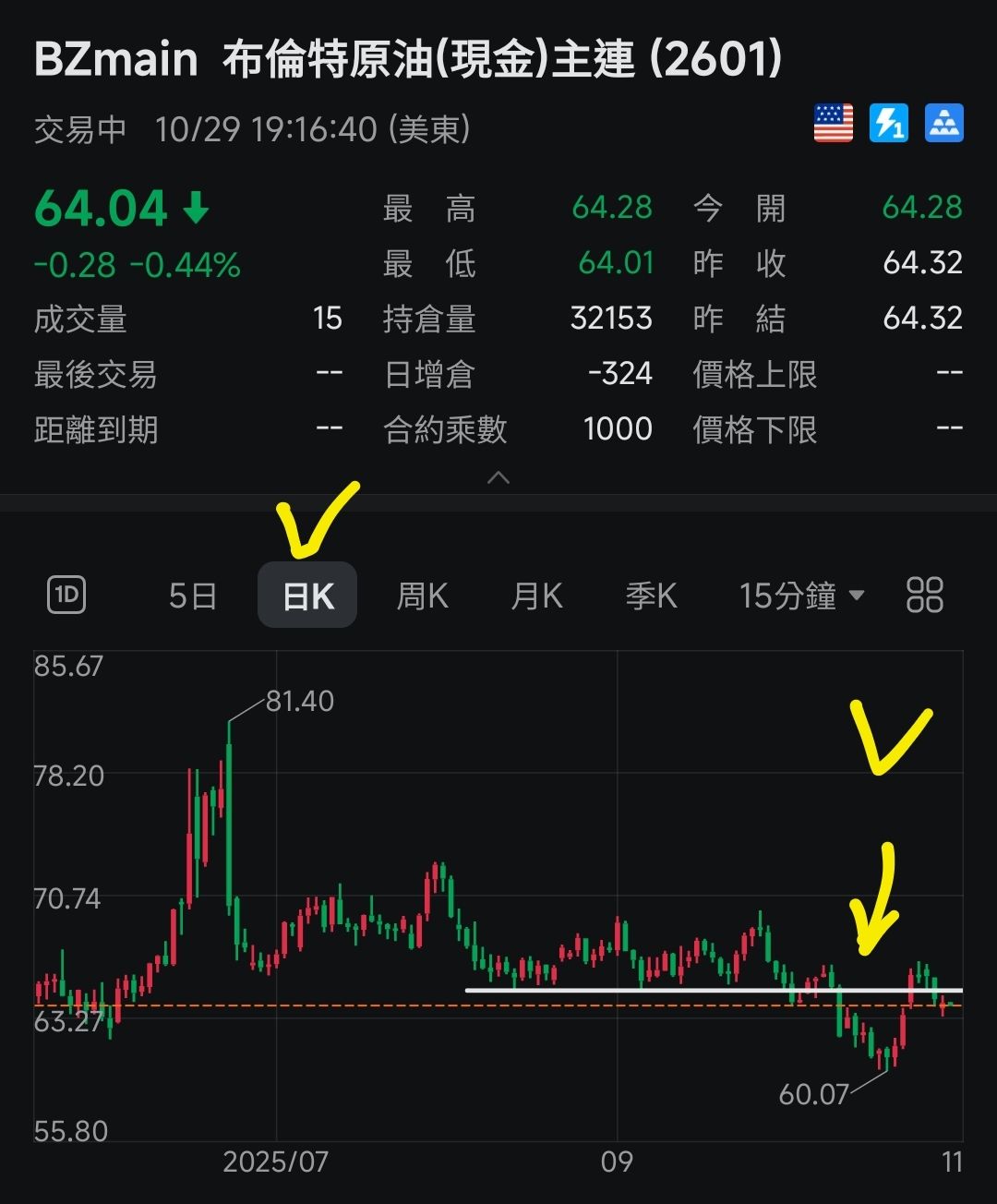997x1204 pixels.
Task: Open the 周K weekly chart
Action: click(422, 596)
